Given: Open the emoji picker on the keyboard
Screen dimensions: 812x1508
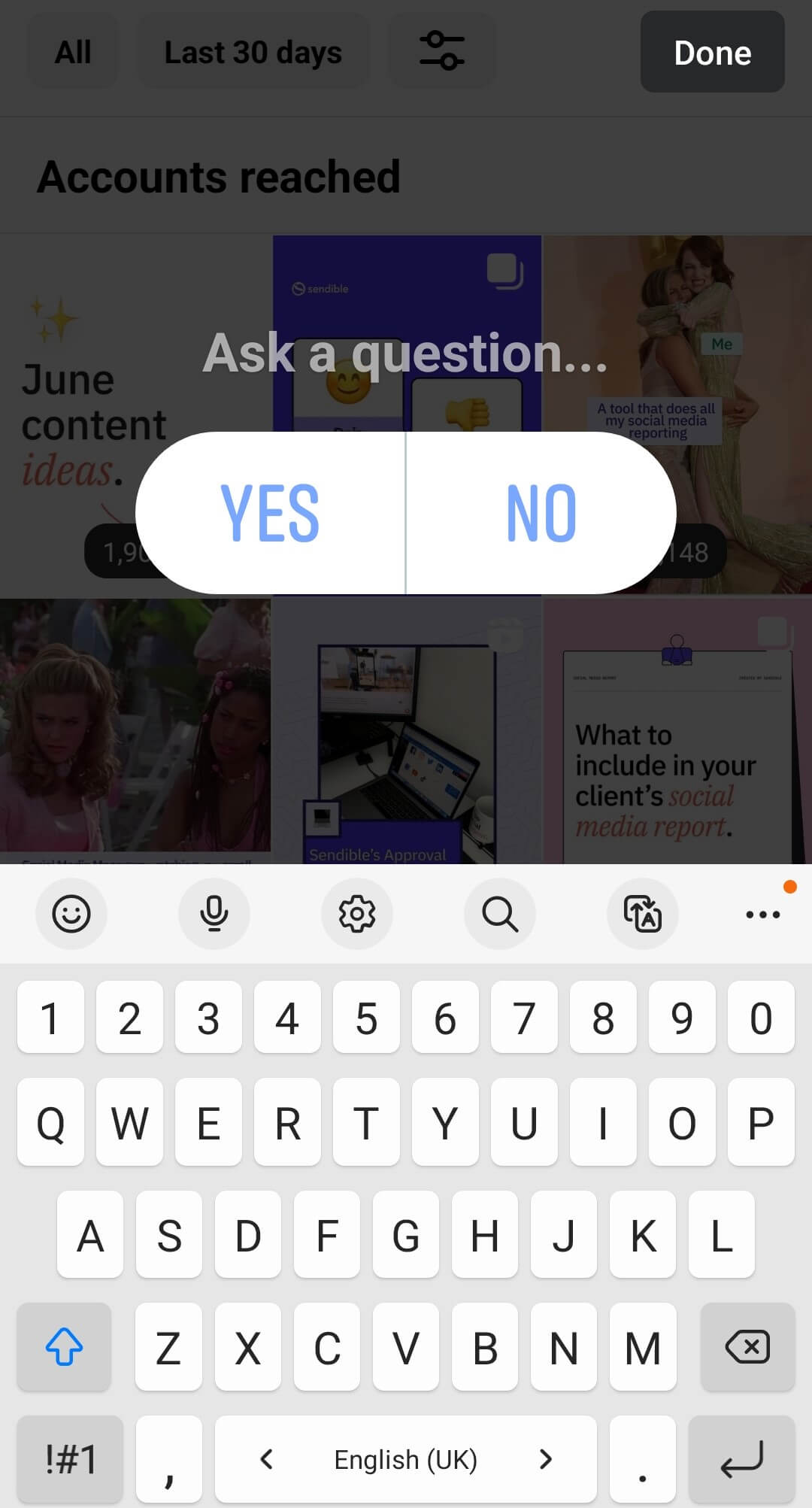Looking at the screenshot, I should (71, 914).
